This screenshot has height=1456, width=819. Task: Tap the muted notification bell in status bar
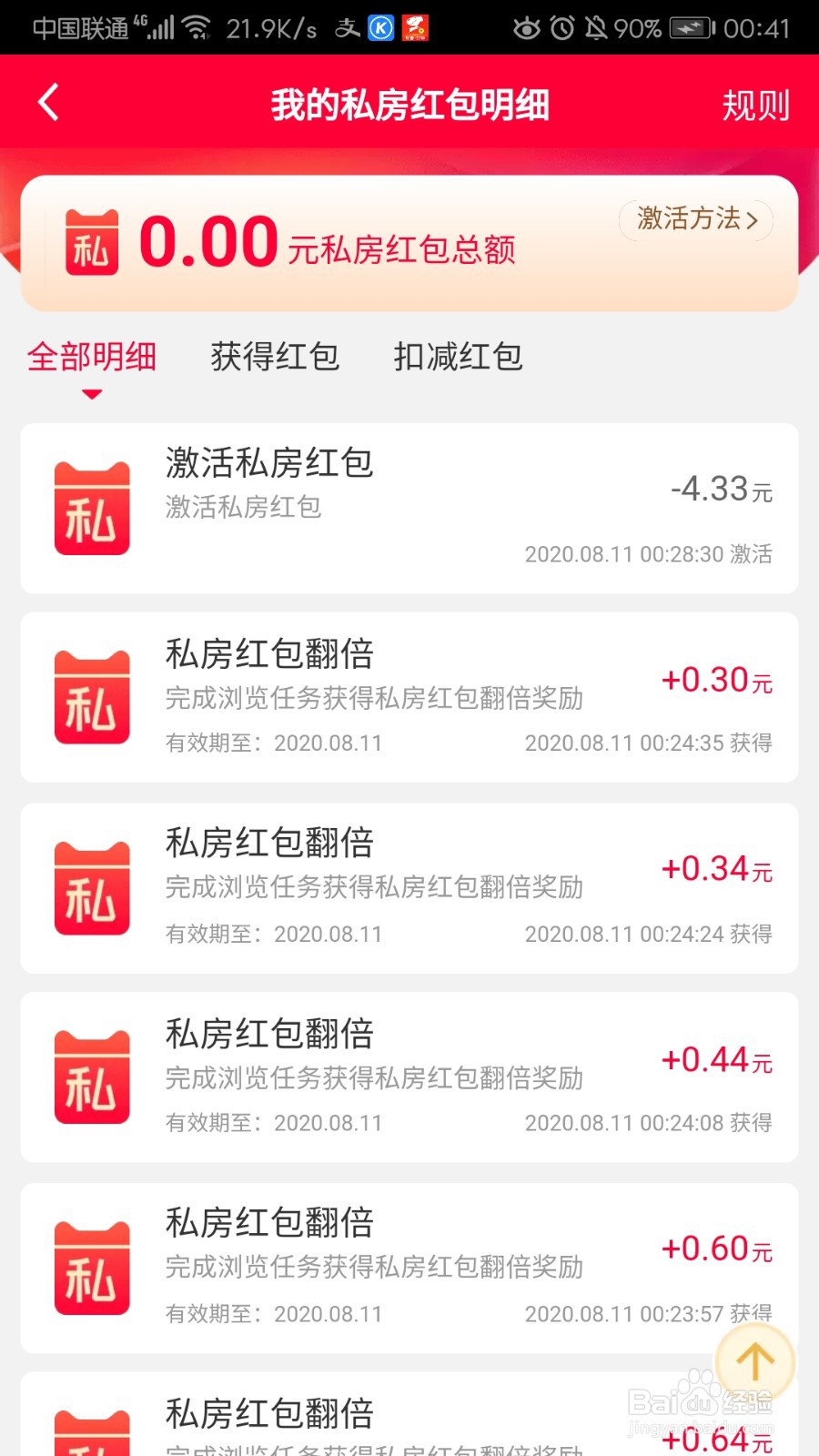pyautogui.click(x=598, y=27)
